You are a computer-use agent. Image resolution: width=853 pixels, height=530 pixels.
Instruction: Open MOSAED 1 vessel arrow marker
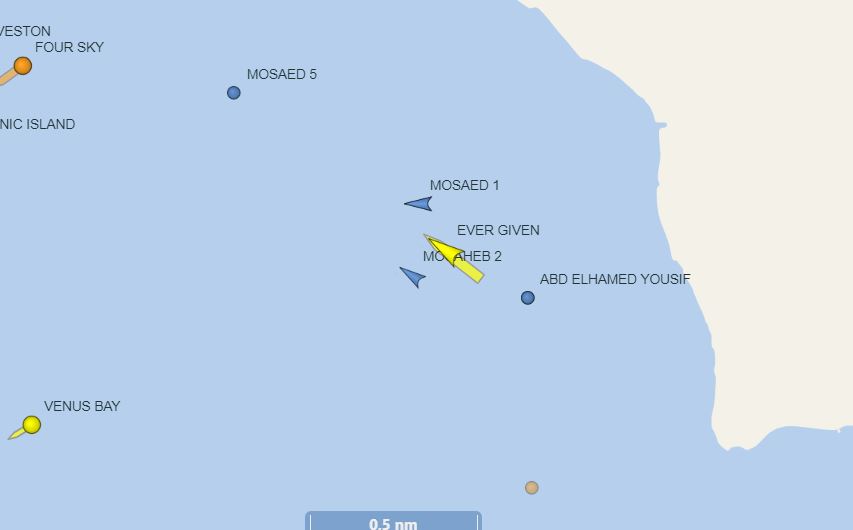[420, 204]
